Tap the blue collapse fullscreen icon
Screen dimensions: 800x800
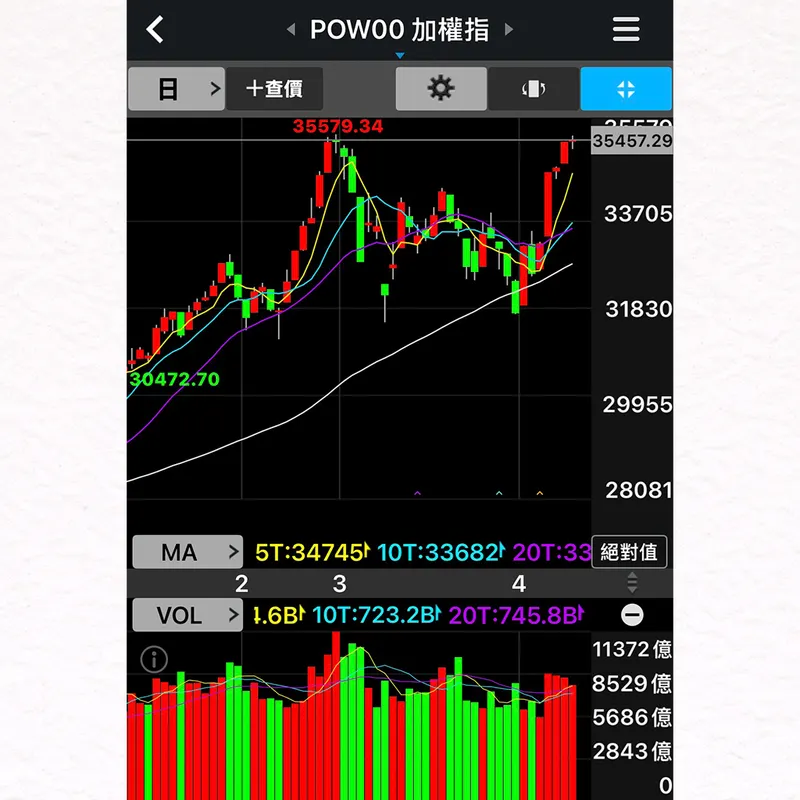[626, 89]
